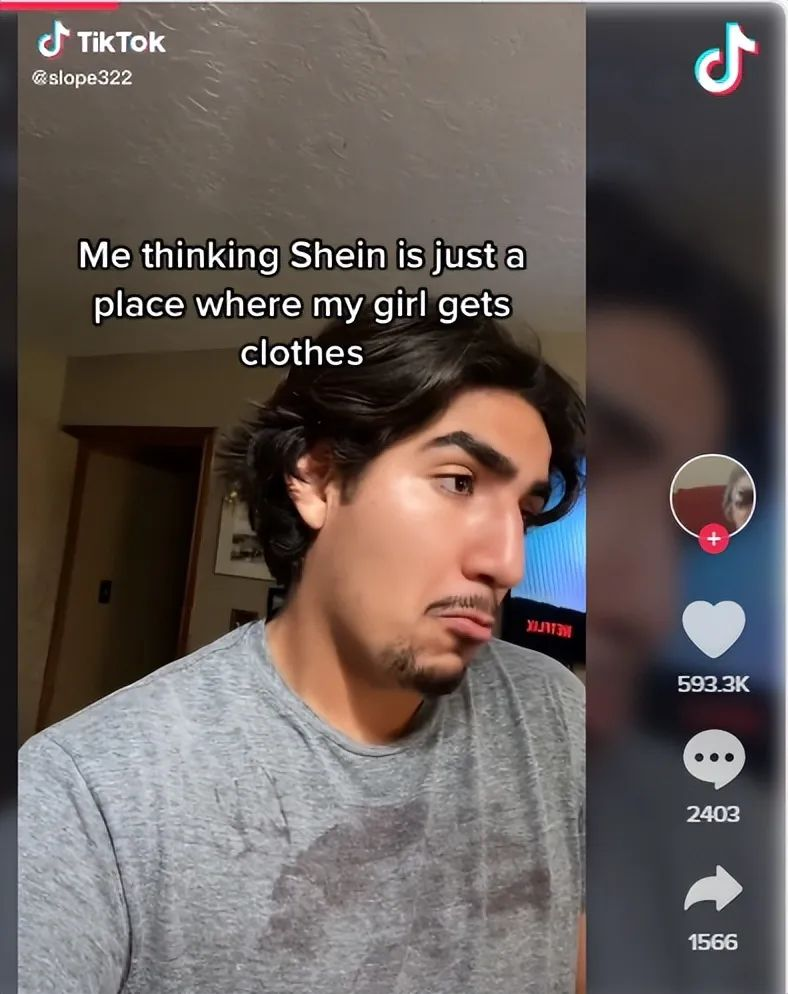
Task: Share this video using the arrow icon
Action: click(x=713, y=888)
